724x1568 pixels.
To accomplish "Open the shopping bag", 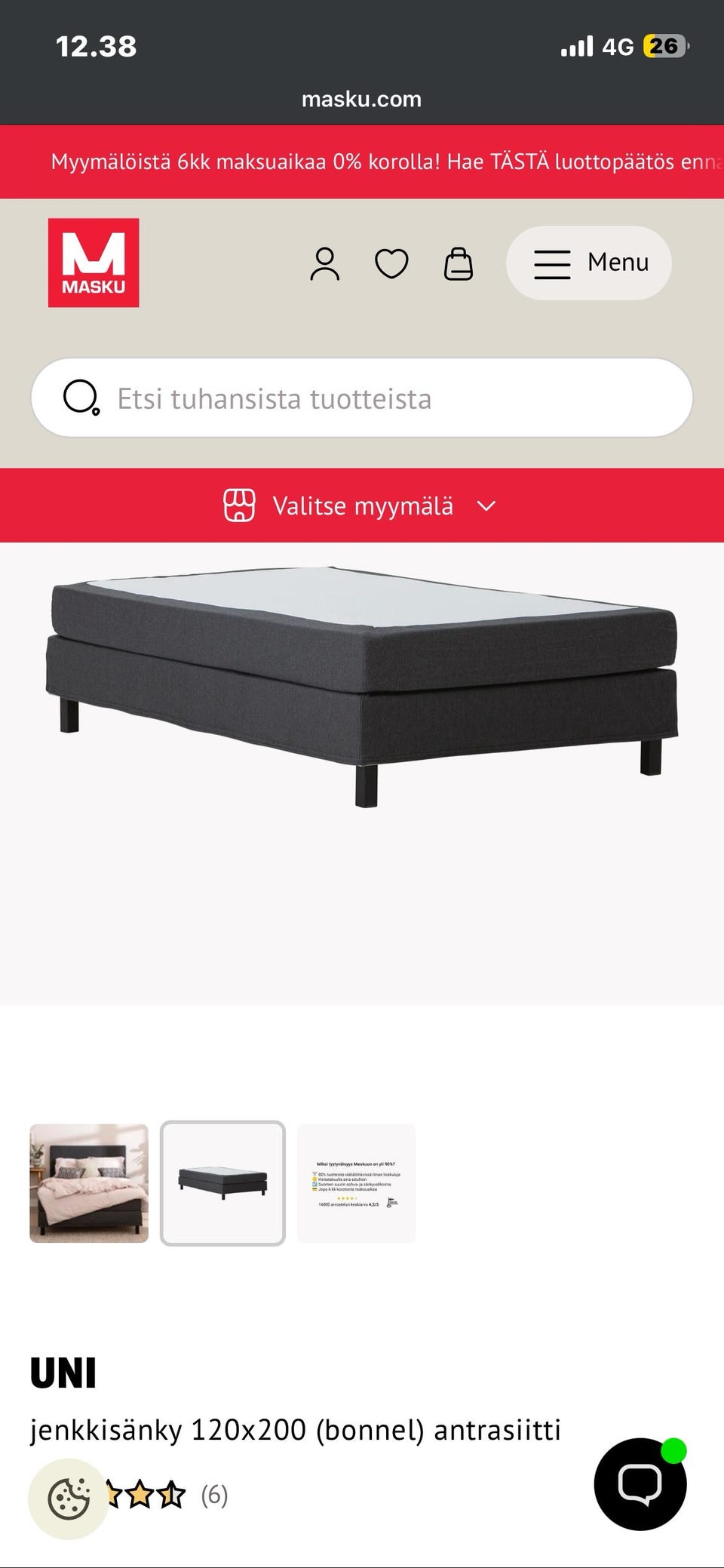I will coord(458,264).
